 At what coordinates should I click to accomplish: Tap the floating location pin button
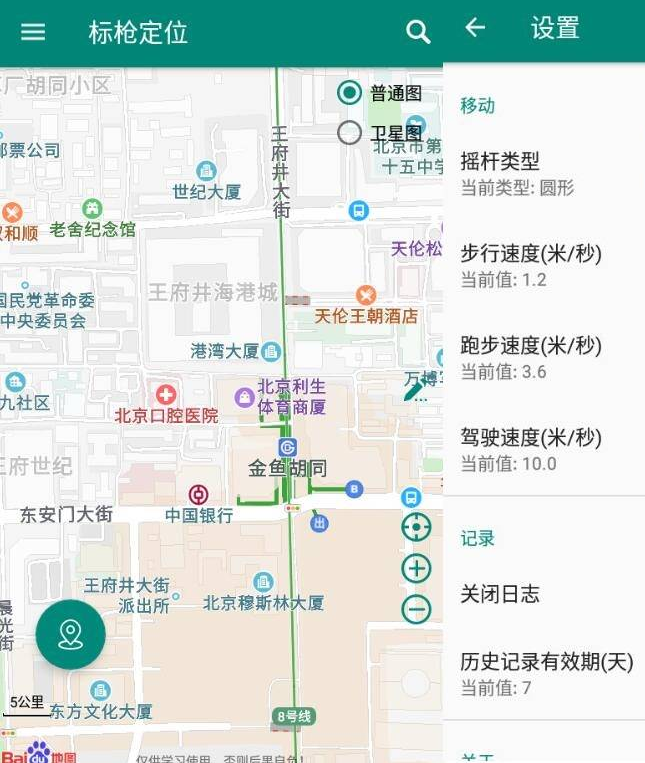(71, 634)
